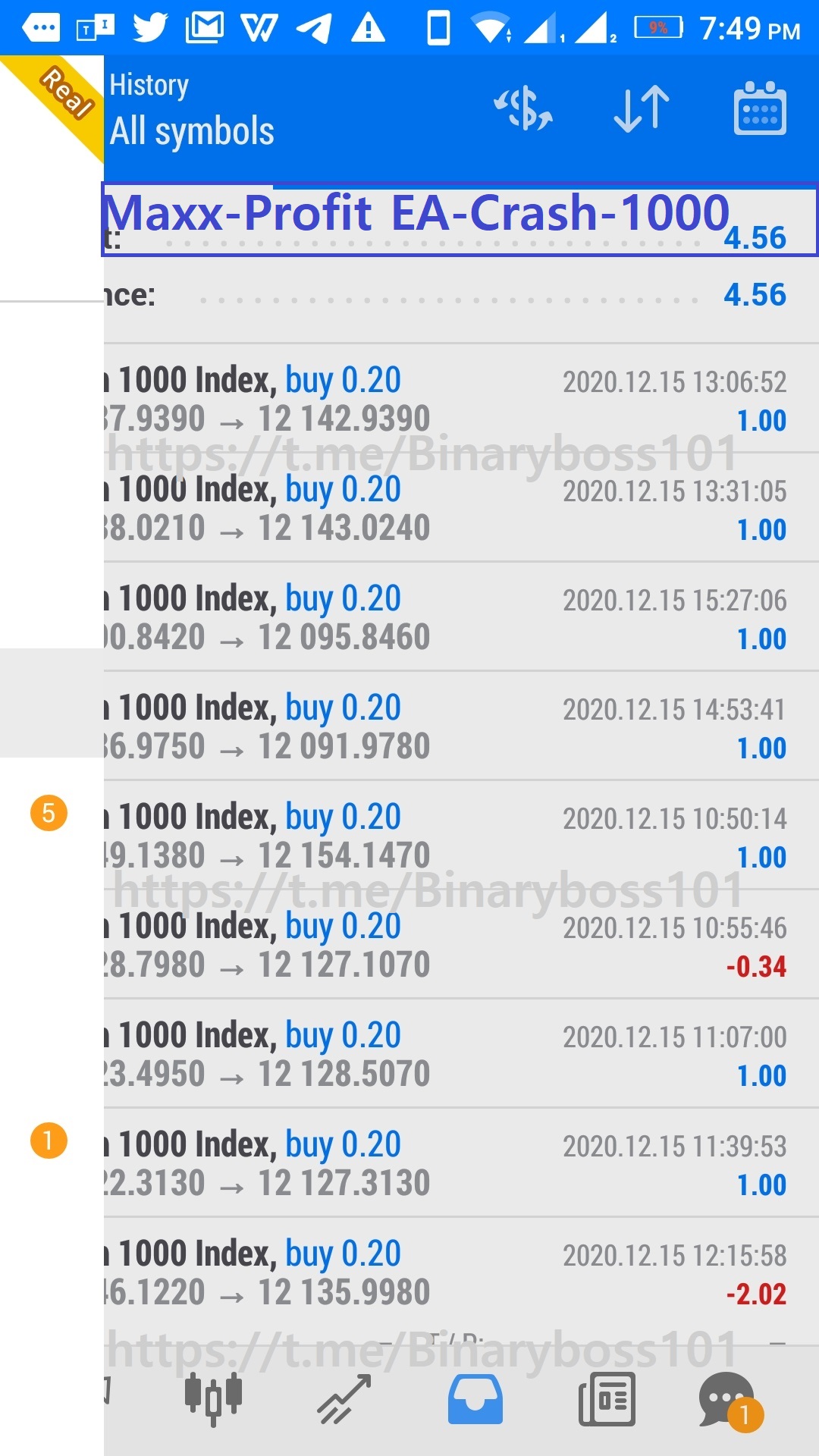
Task: Tap the sort arrows icon
Action: 642,108
